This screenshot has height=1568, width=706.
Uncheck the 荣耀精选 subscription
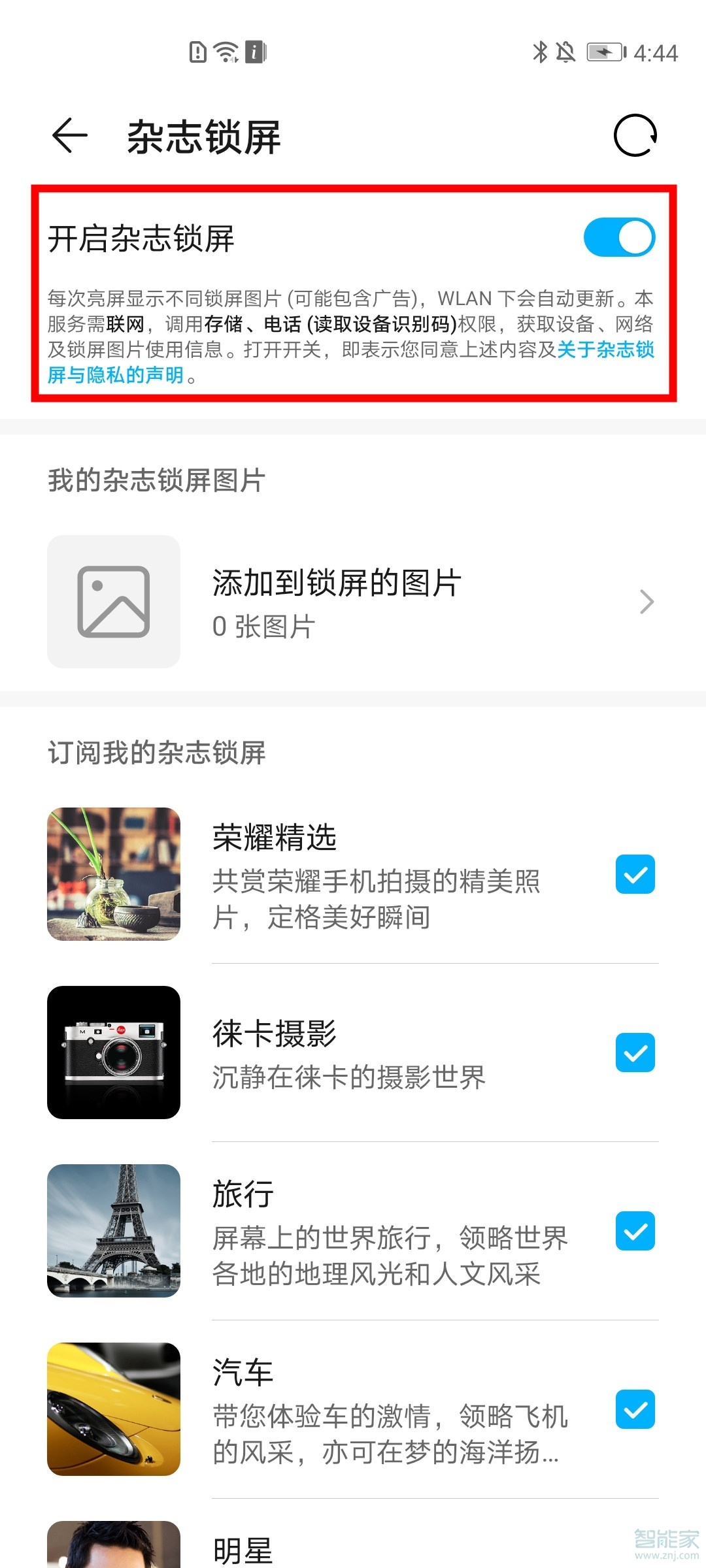click(x=634, y=874)
